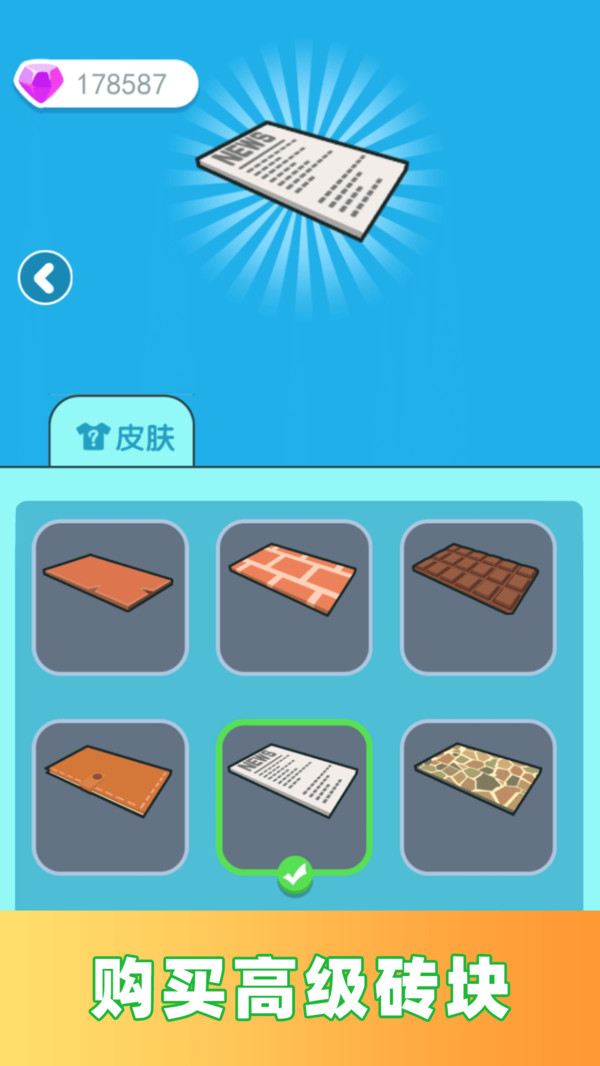The height and width of the screenshot is (1066, 600).
Task: Select the plain orange brick skin
Action: coord(110,596)
